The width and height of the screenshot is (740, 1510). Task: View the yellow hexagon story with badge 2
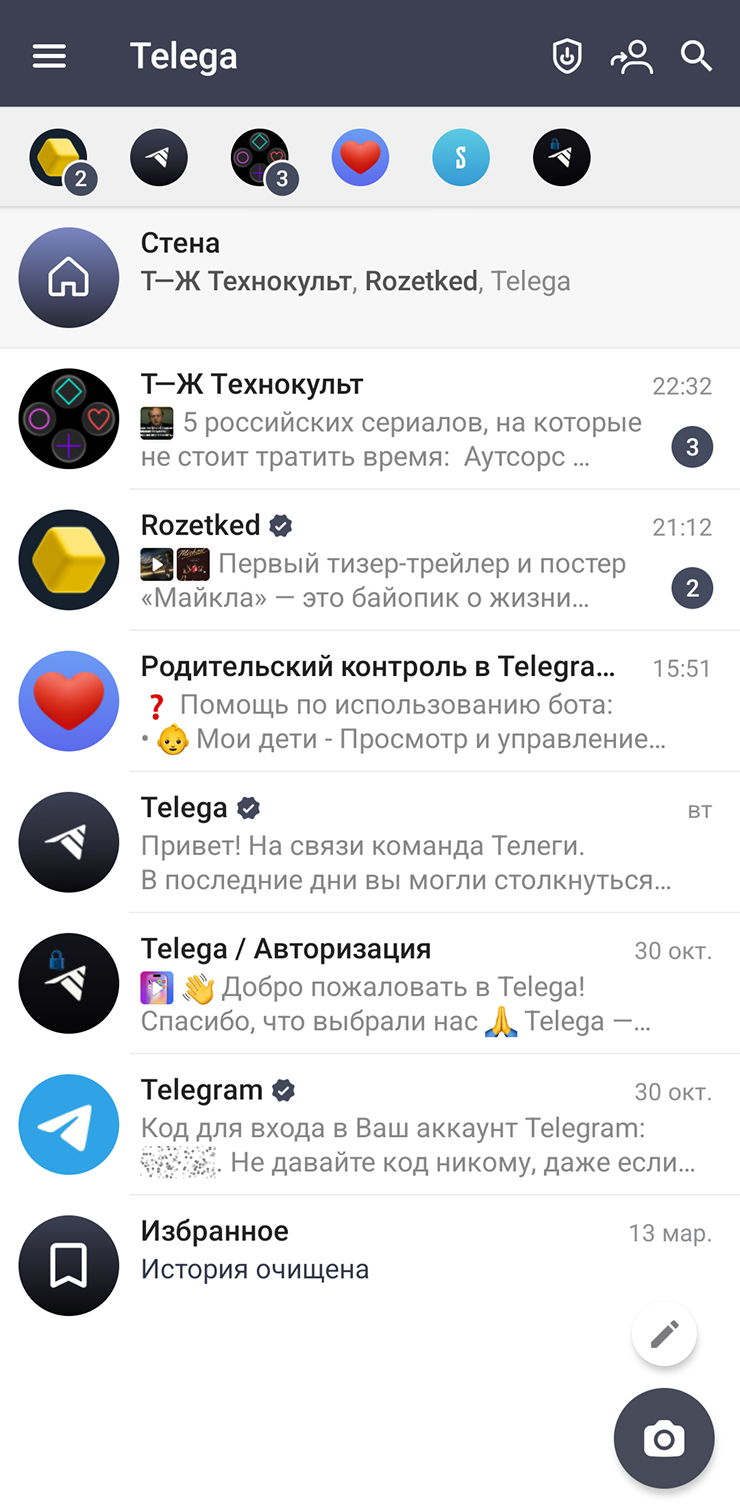pyautogui.click(x=59, y=158)
